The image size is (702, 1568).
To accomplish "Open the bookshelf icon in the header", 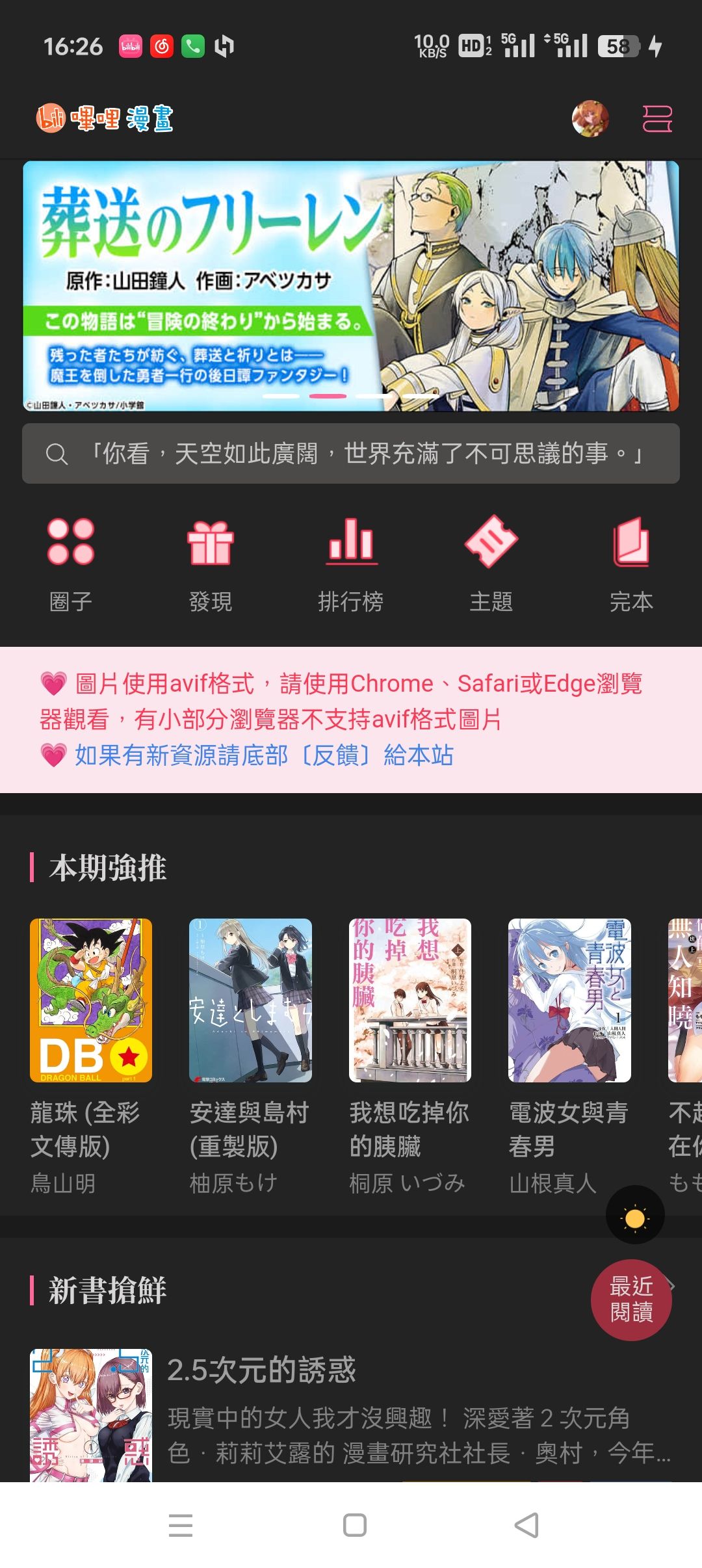I will click(656, 118).
